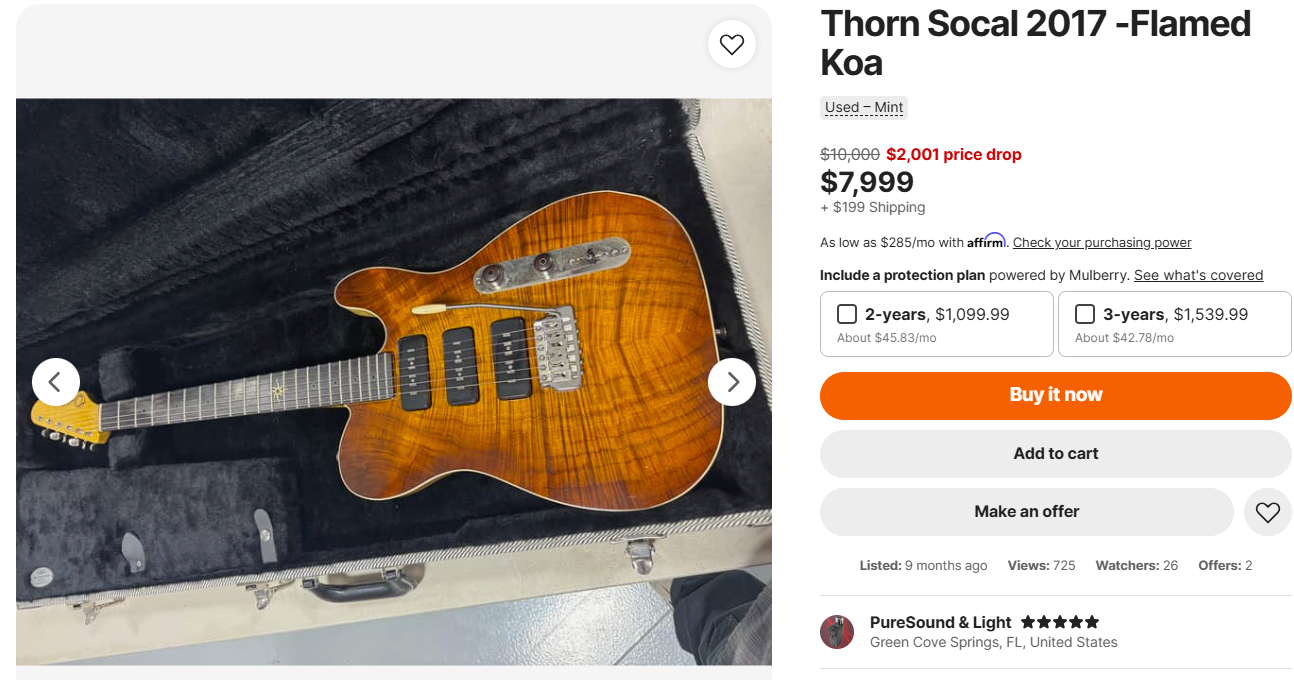1294x680 pixels.
Task: Add the guitar to cart
Action: 1055,453
